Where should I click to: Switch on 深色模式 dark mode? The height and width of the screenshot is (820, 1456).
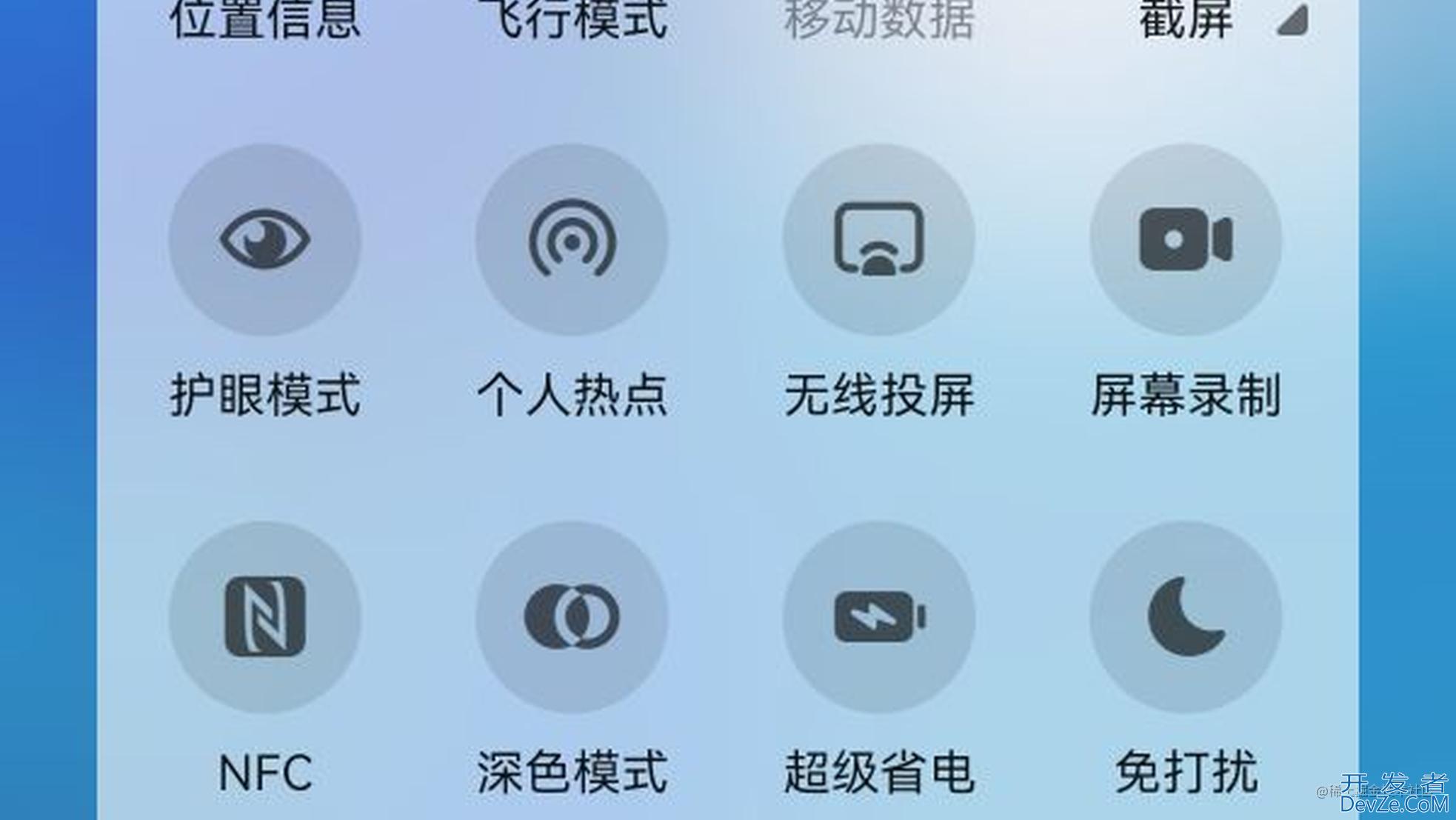(571, 616)
